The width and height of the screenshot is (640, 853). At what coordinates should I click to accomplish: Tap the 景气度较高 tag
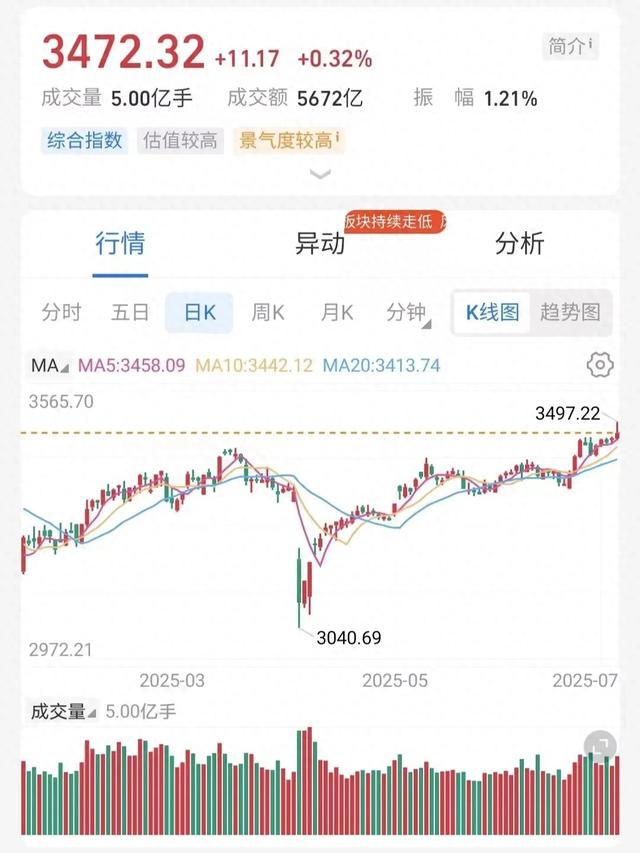(289, 140)
